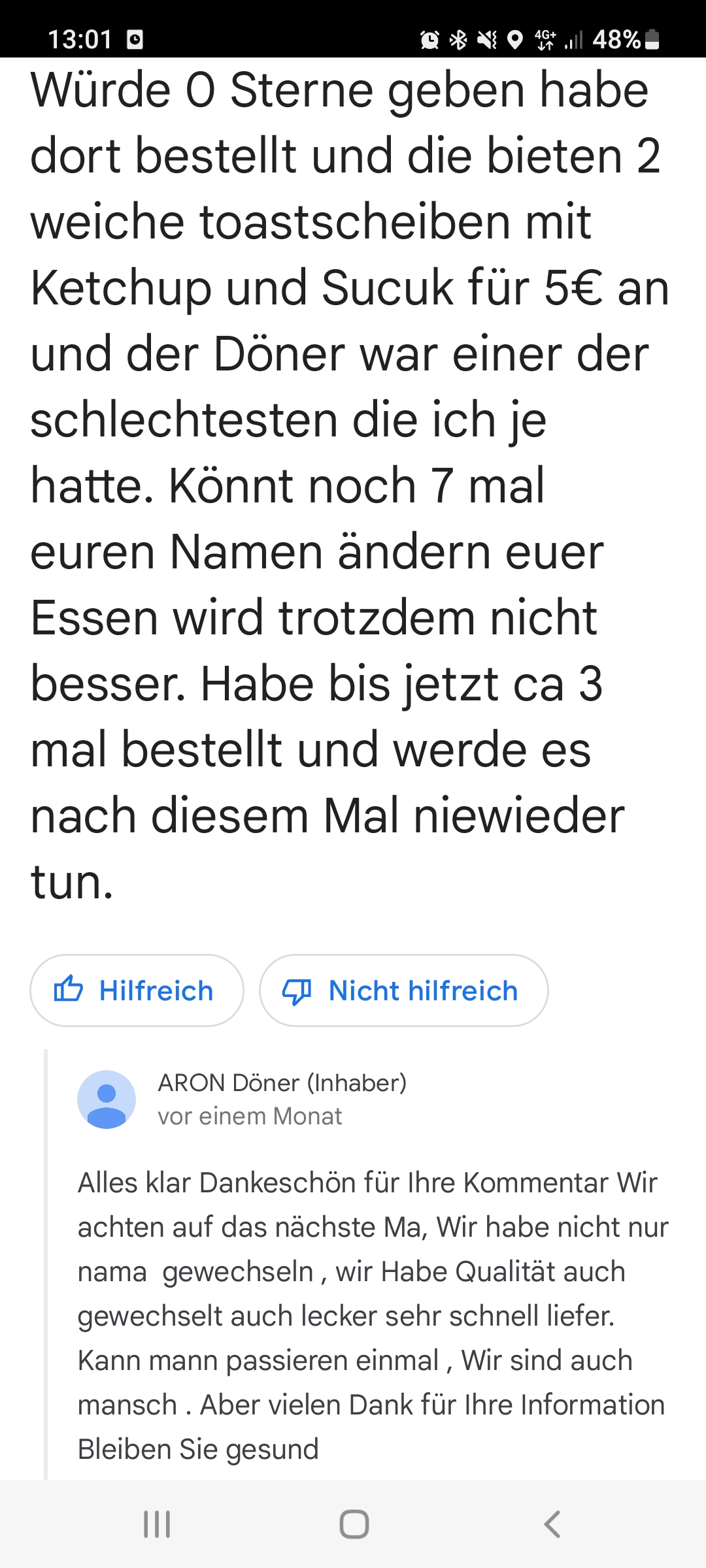Image resolution: width=706 pixels, height=1568 pixels.
Task: Go back with the system back arrow
Action: click(552, 1524)
